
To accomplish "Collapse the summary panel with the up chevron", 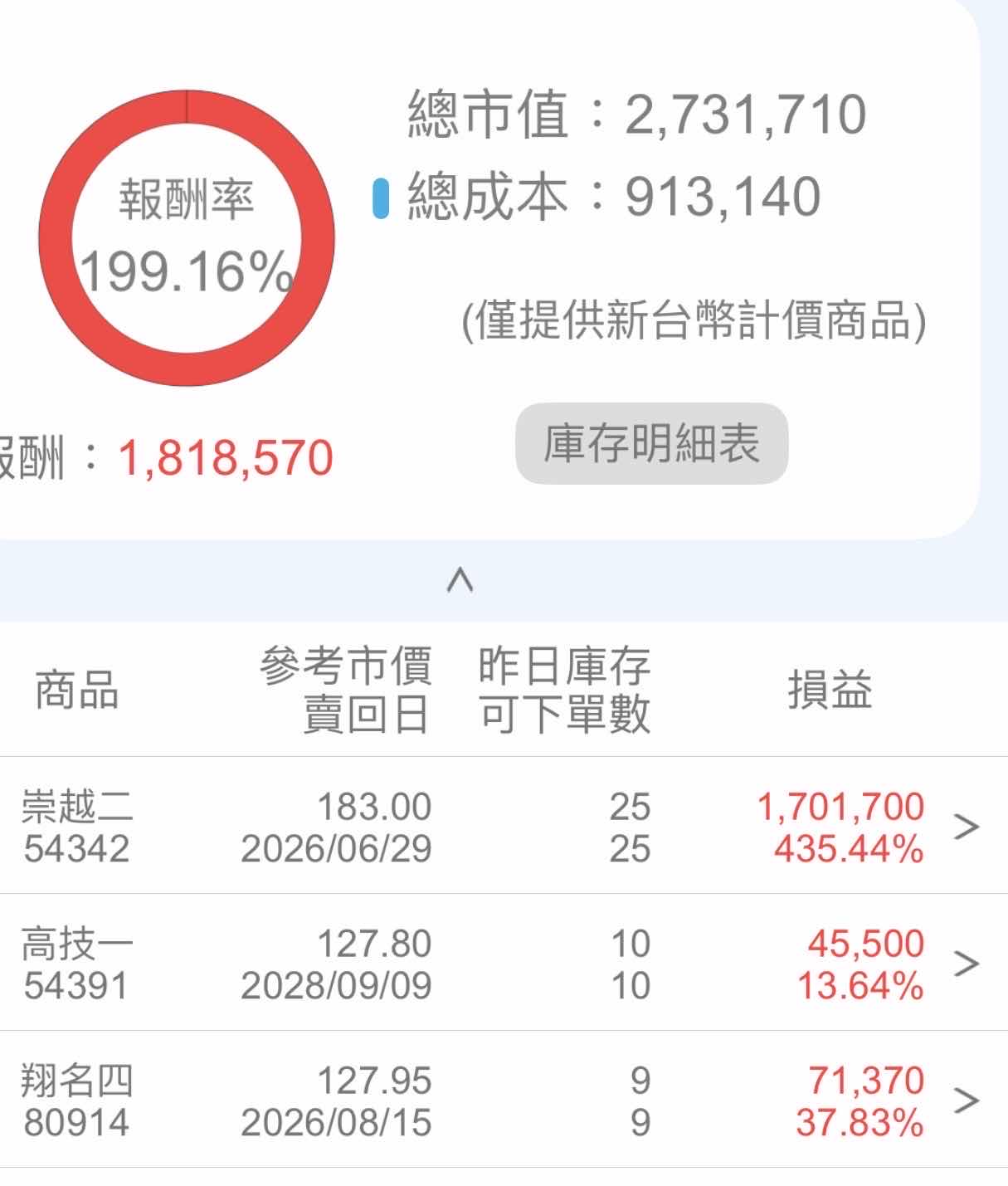I will [460, 579].
